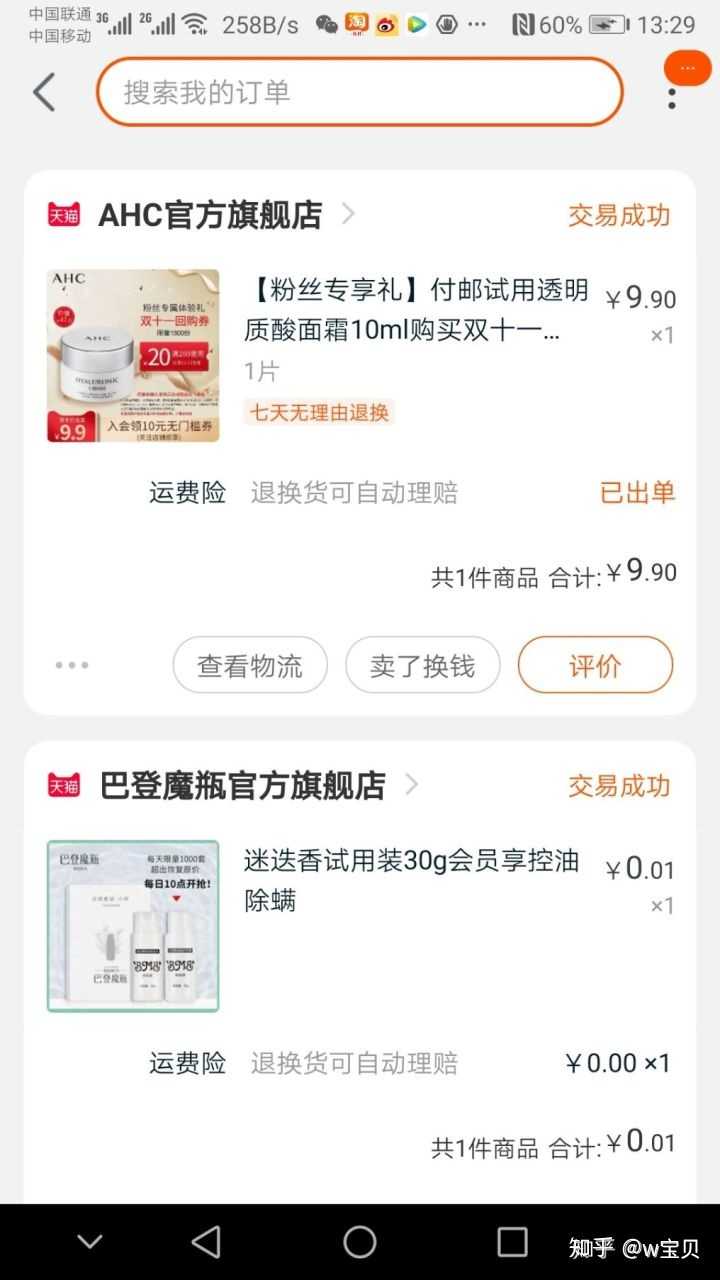The height and width of the screenshot is (1280, 720).
Task: Tap the system home button
Action: tap(360, 1242)
